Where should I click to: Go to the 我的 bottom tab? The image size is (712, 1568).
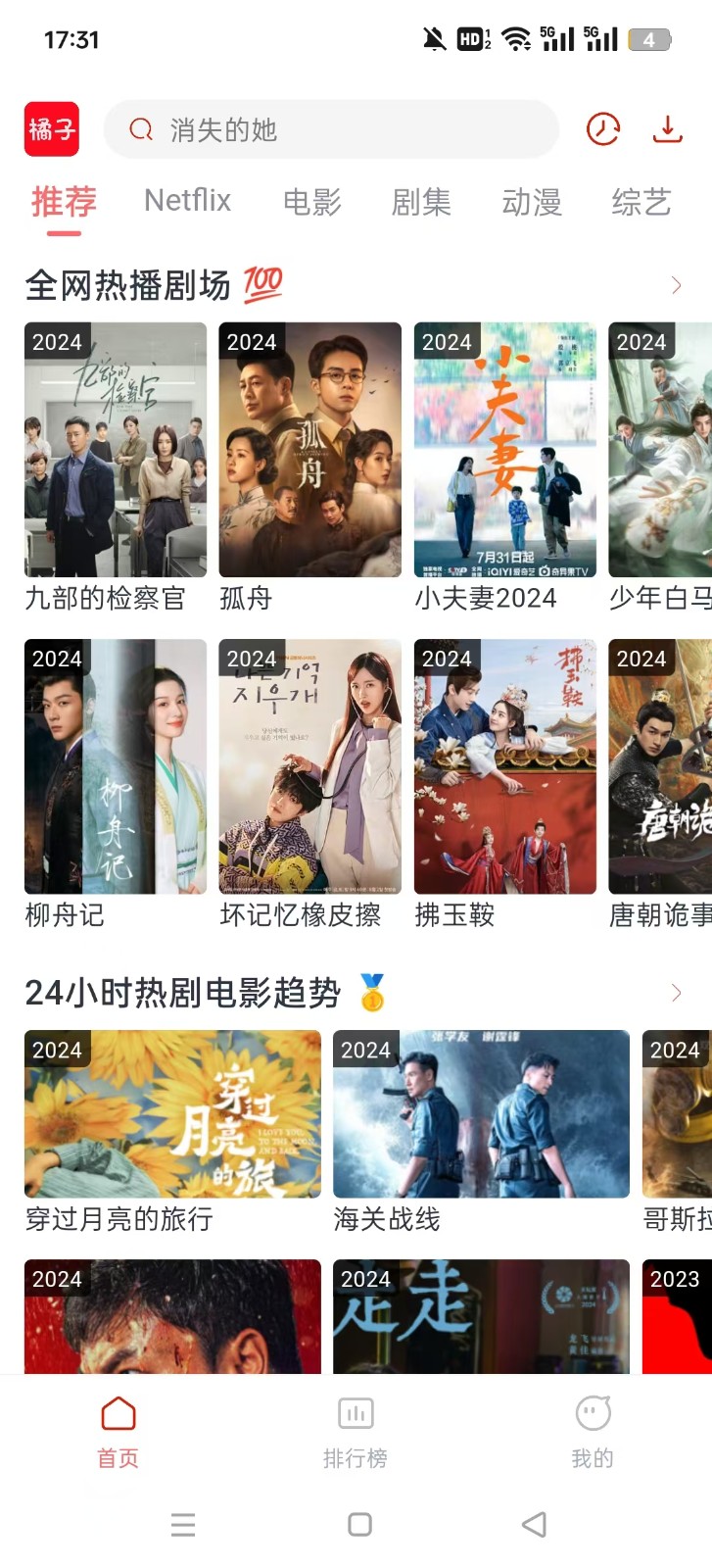point(593,1433)
